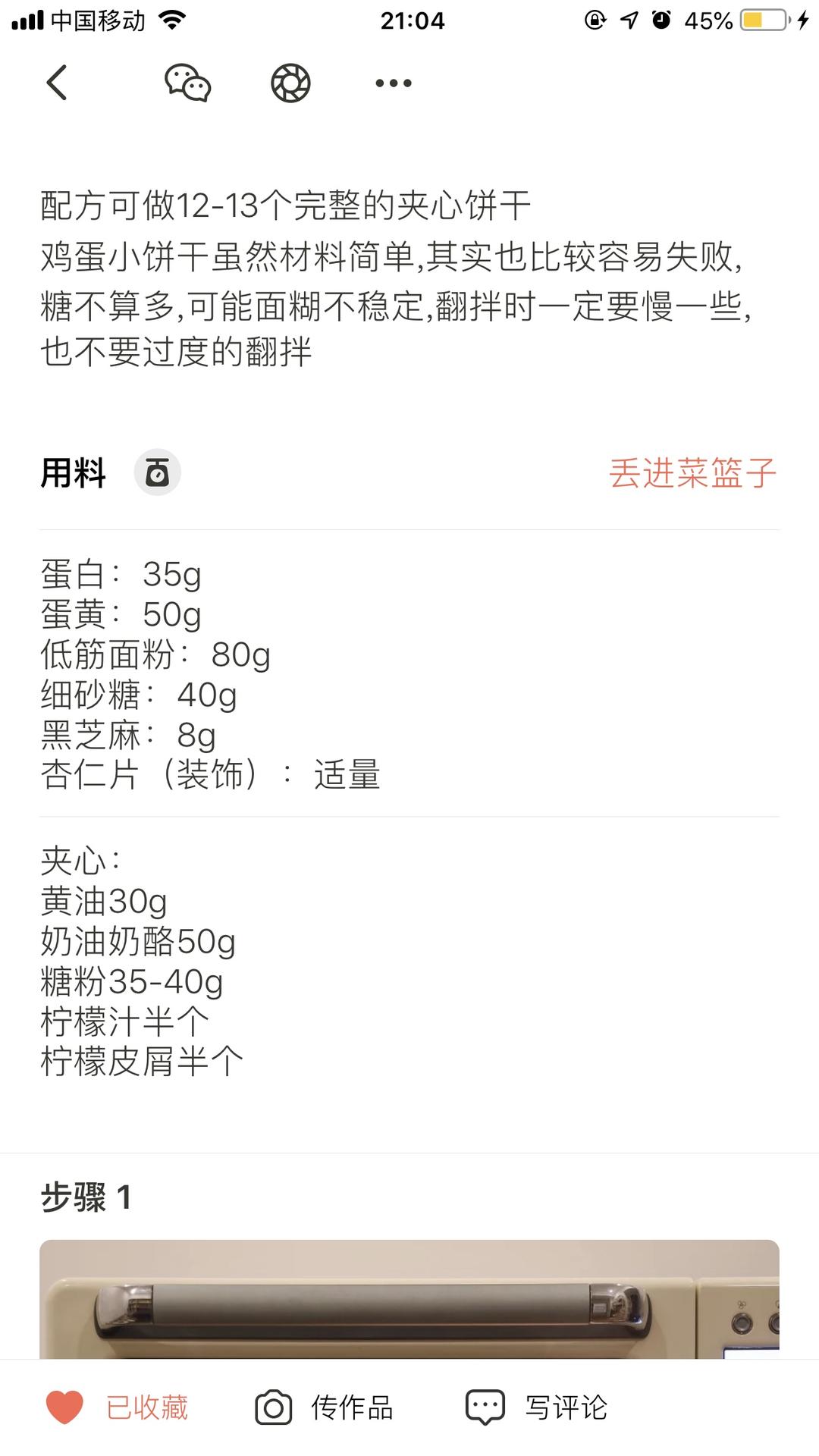The width and height of the screenshot is (819, 1456).
Task: Open the kitchen scale icon beside 用料
Action: 157,473
